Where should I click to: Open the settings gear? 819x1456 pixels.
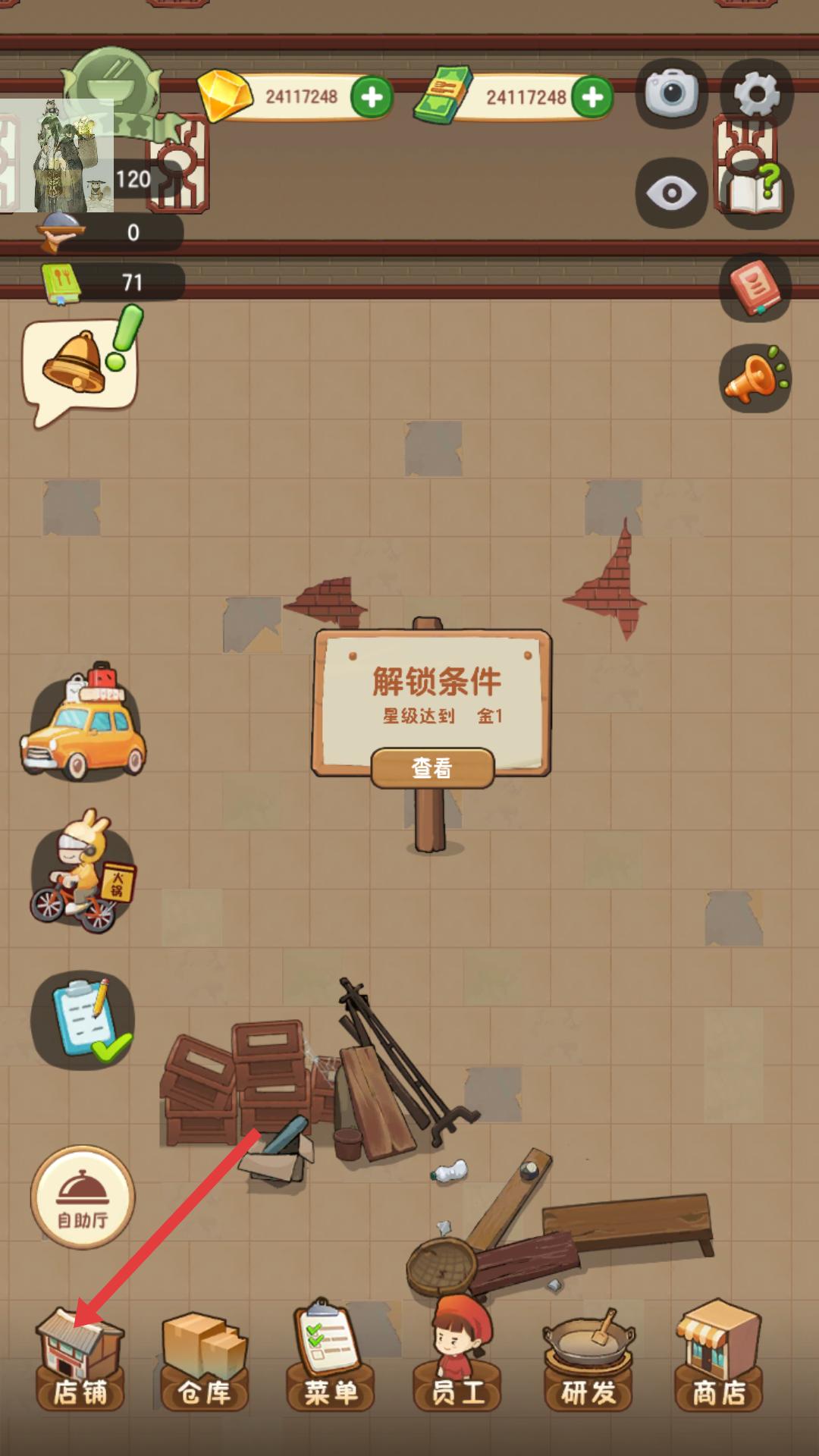click(756, 93)
